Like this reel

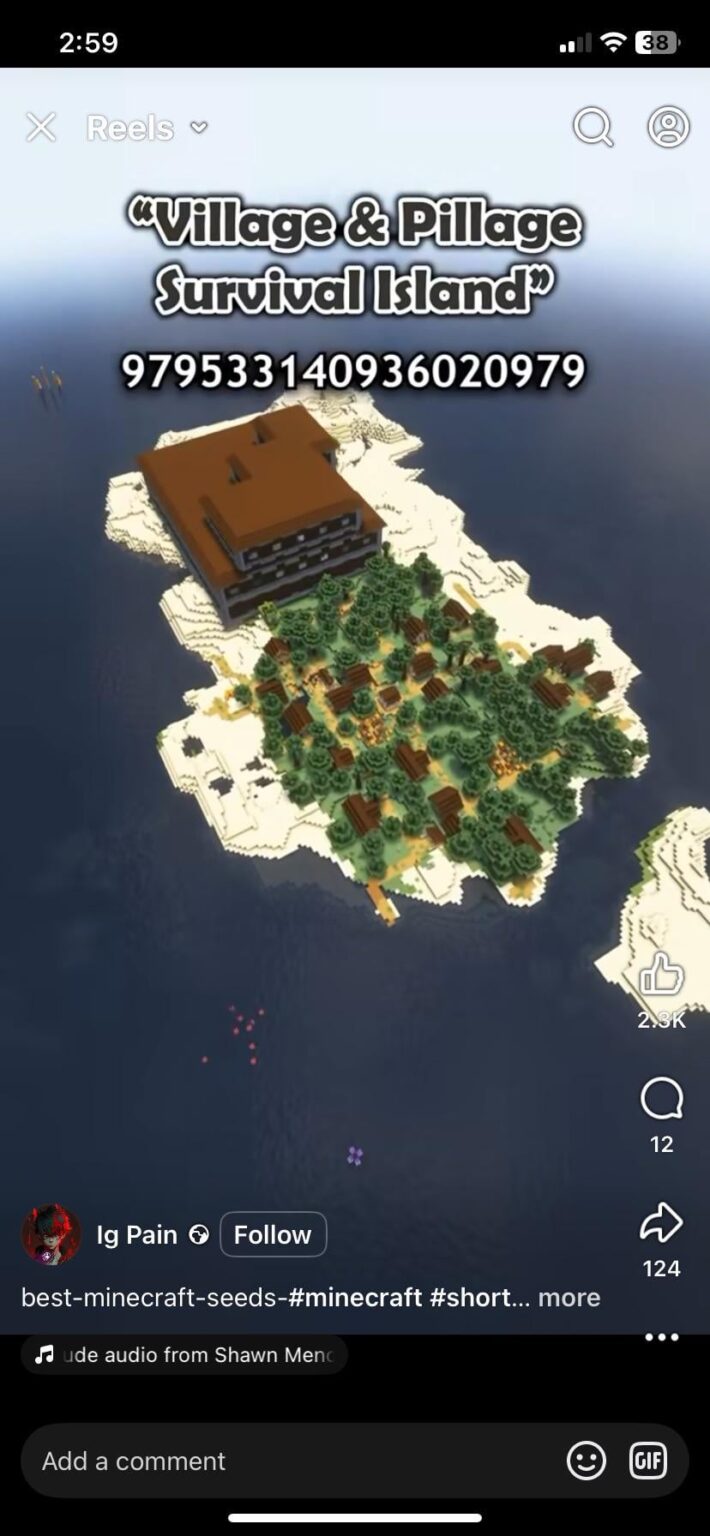[661, 973]
